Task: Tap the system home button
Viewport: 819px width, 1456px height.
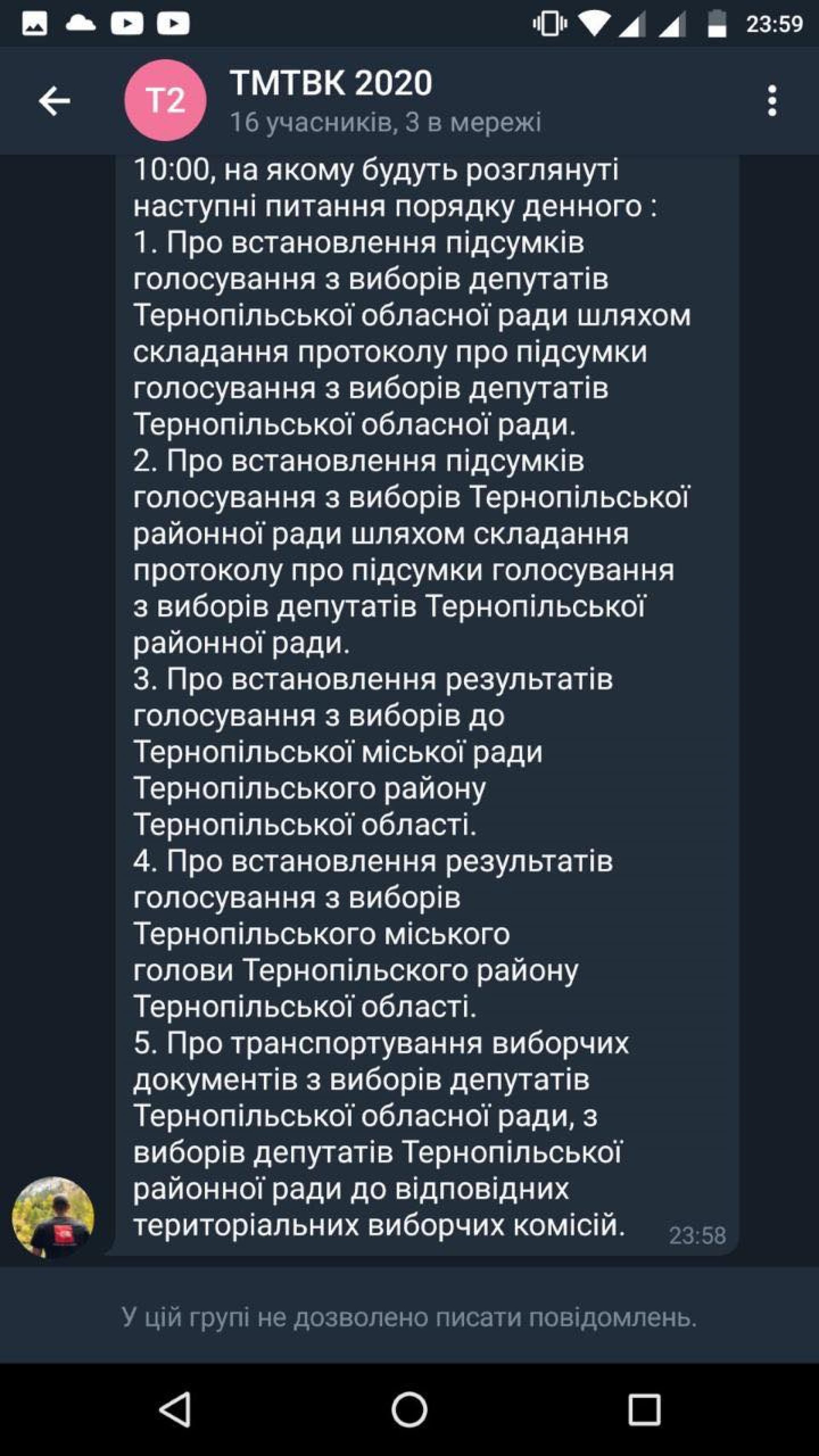Action: 409,1409
